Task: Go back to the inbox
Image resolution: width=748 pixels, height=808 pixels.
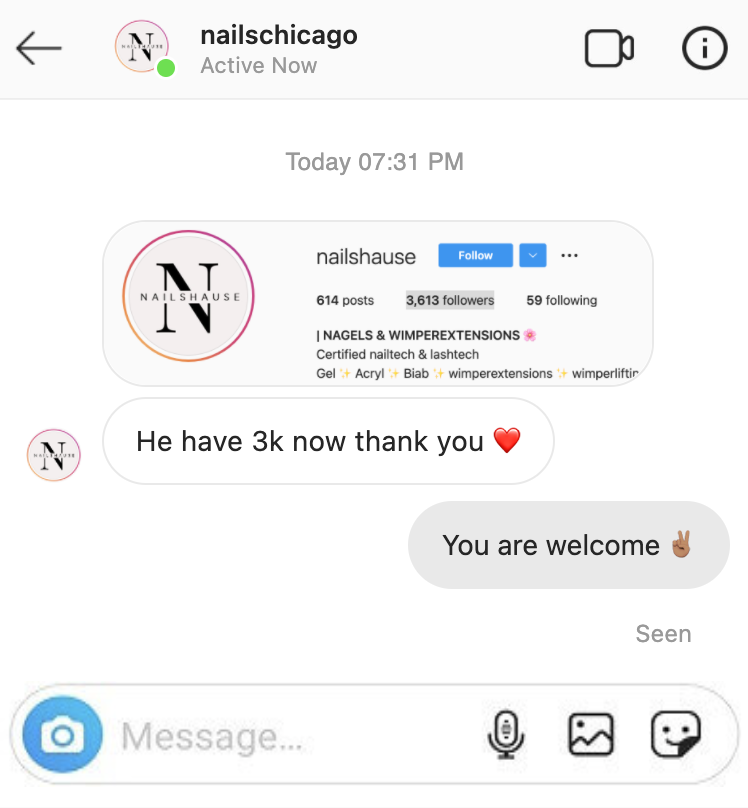Action: pyautogui.click(x=39, y=48)
